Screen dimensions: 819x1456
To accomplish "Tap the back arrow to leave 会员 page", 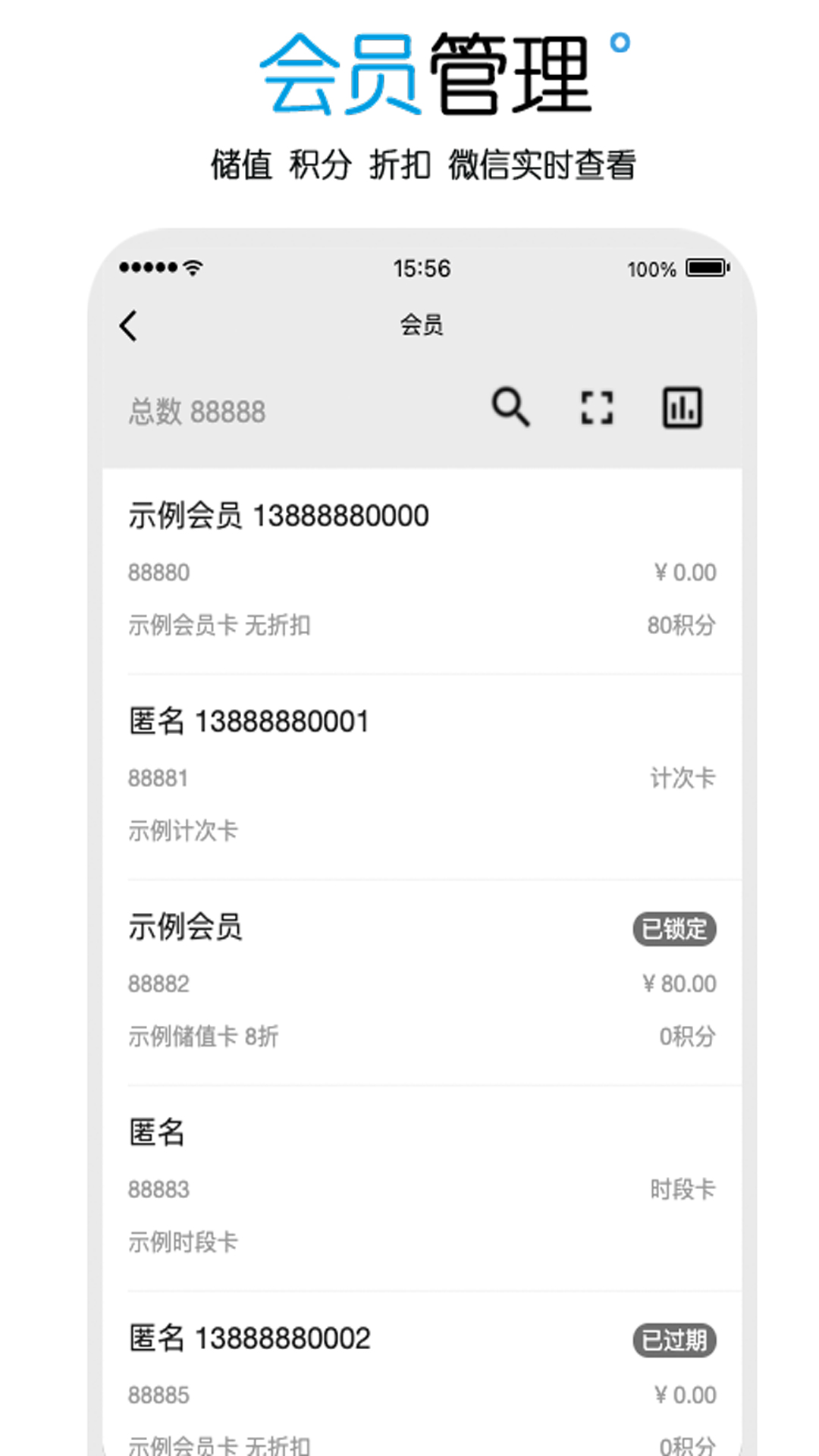I will point(127,325).
